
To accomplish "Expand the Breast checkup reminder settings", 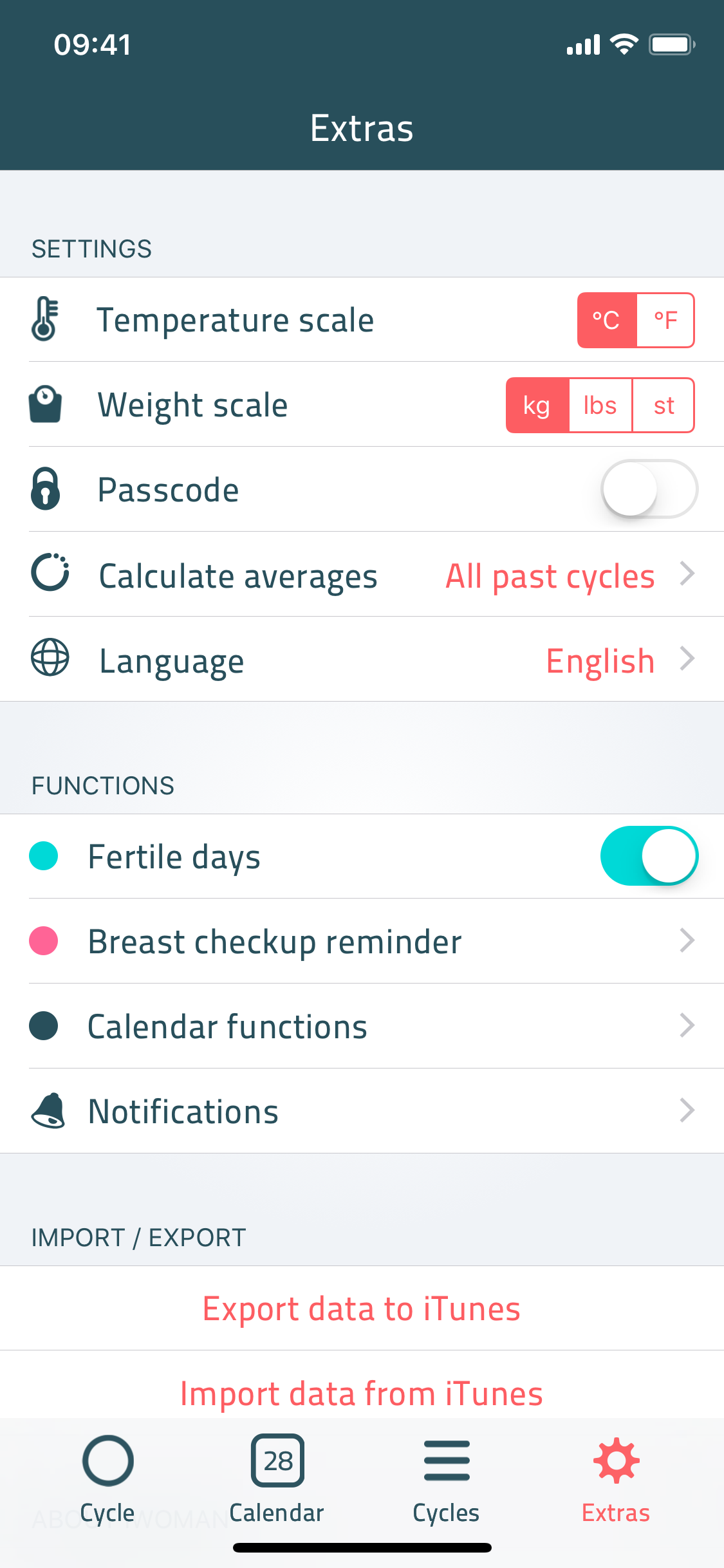I will click(362, 941).
